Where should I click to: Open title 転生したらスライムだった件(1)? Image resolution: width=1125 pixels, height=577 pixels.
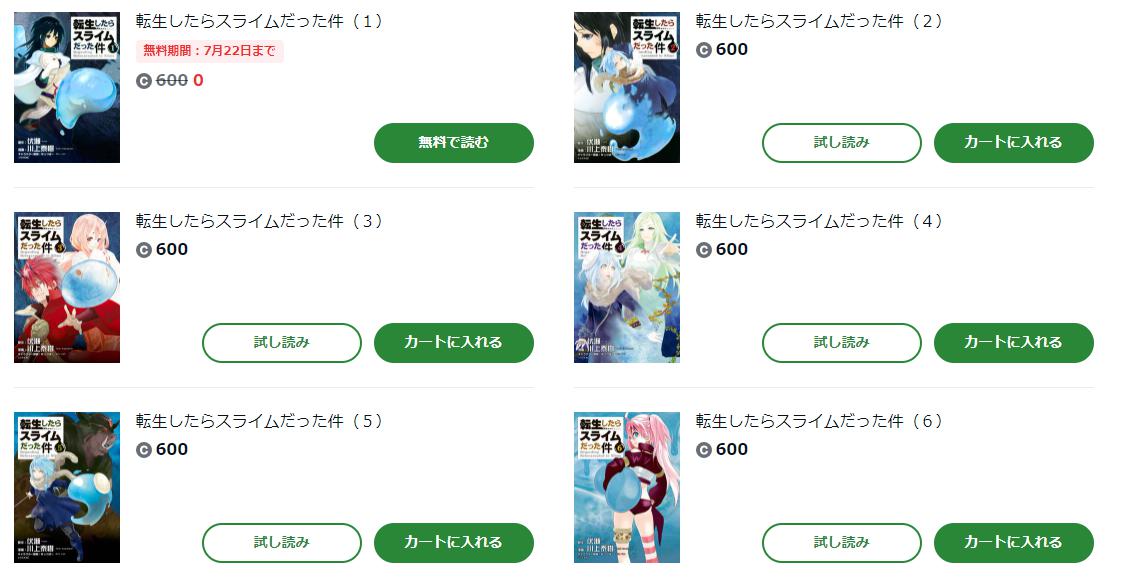(260, 21)
